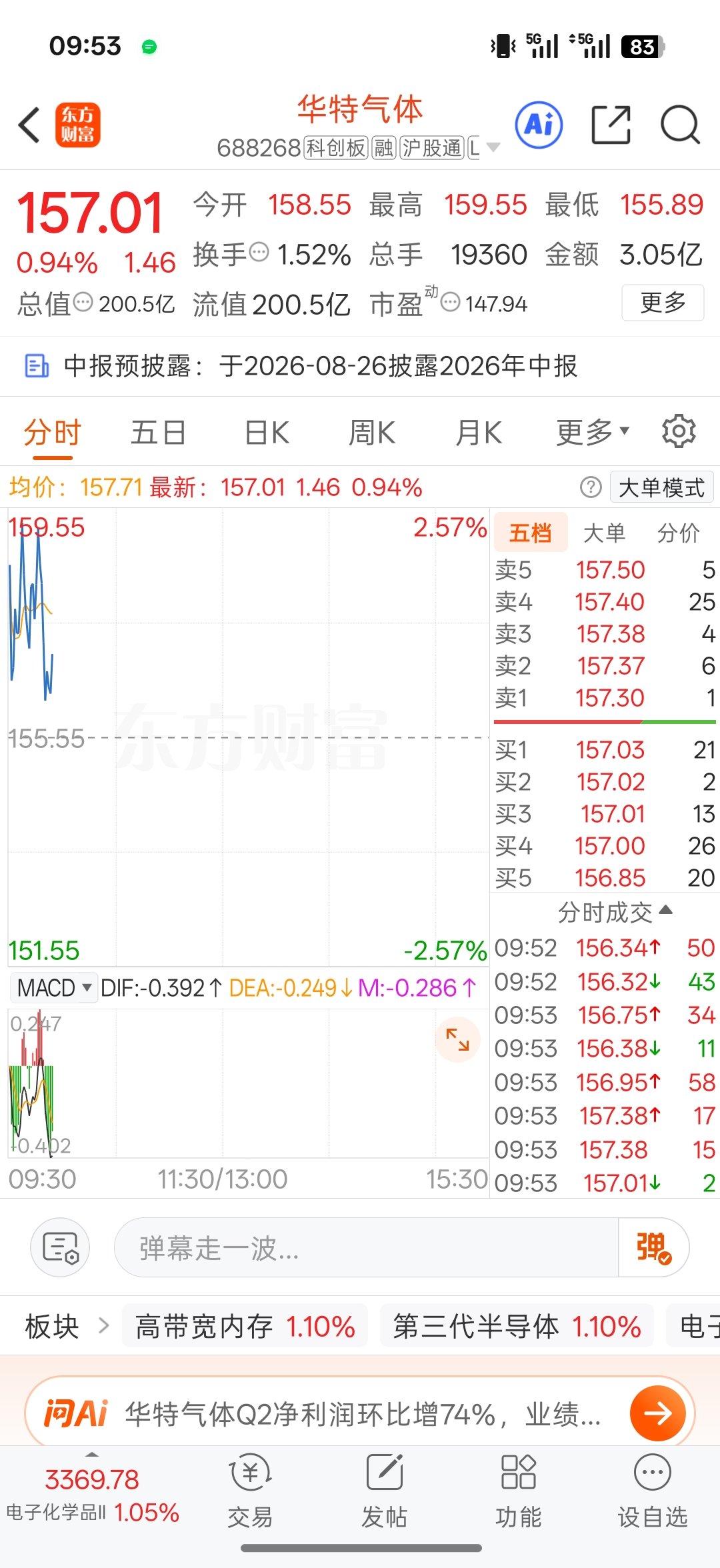The width and height of the screenshot is (720, 1568).
Task: Switch to the 日K chart tab
Action: click(267, 433)
